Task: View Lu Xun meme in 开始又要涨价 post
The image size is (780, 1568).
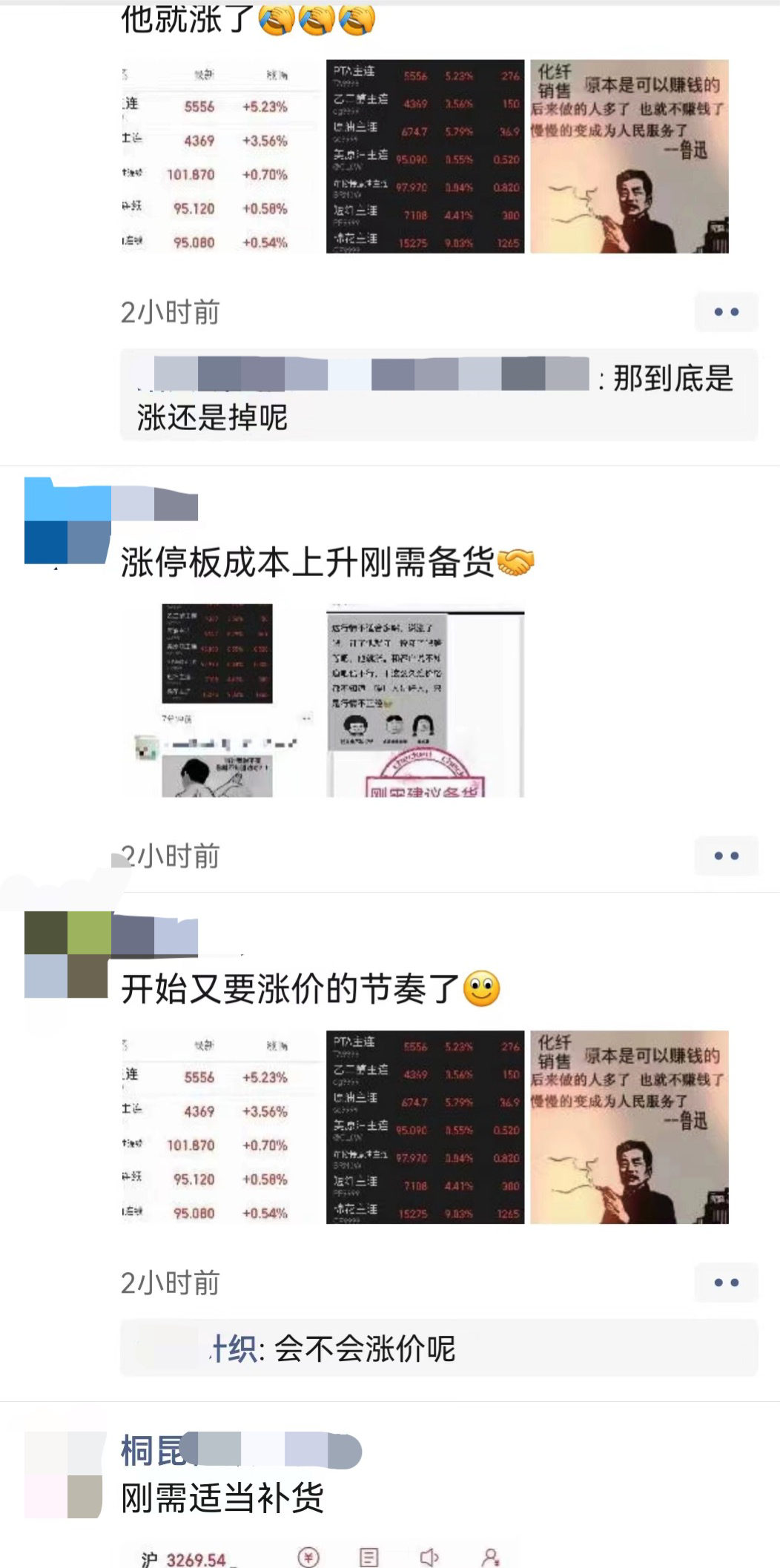Action: click(629, 1127)
